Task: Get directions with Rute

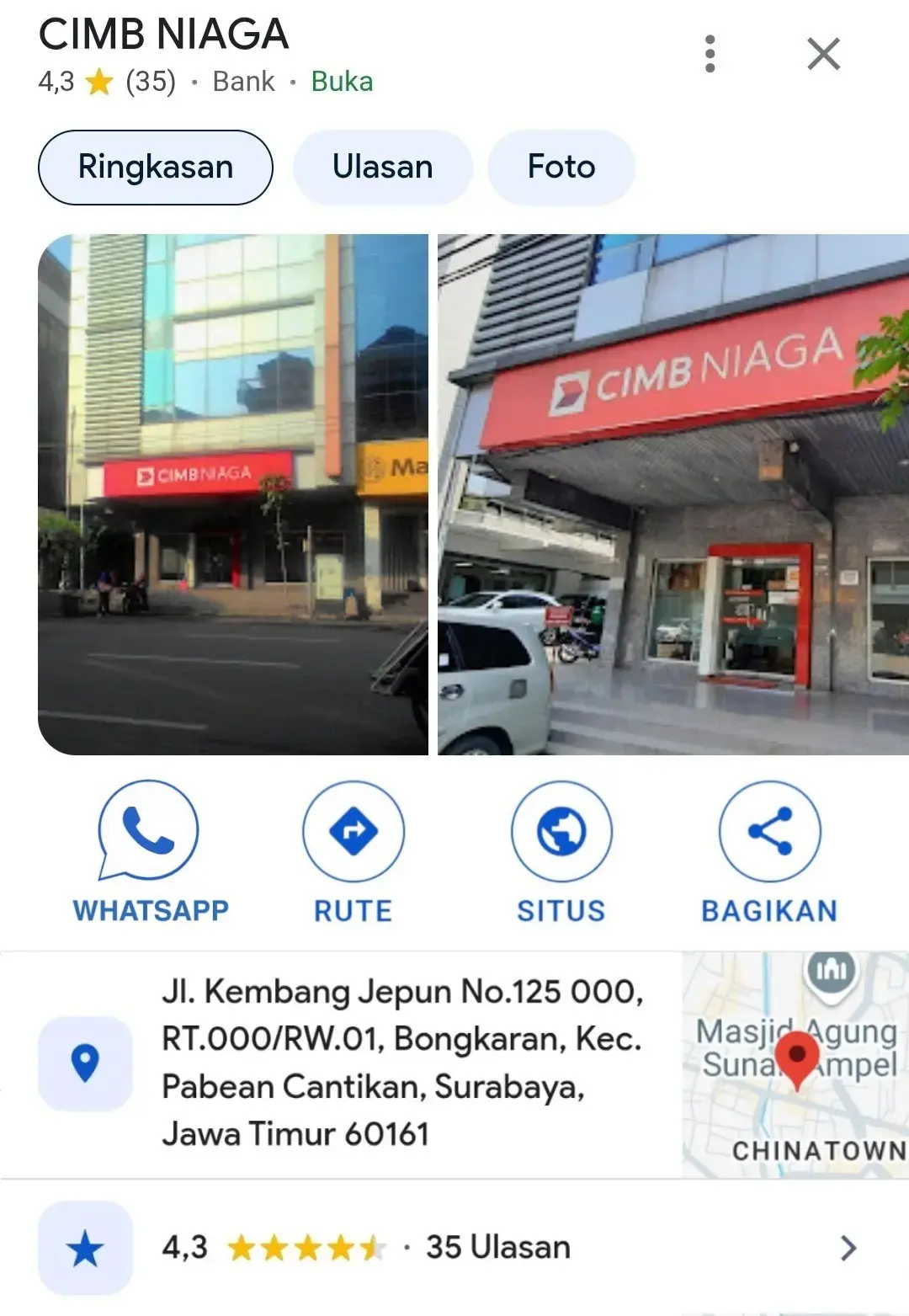Action: point(353,852)
